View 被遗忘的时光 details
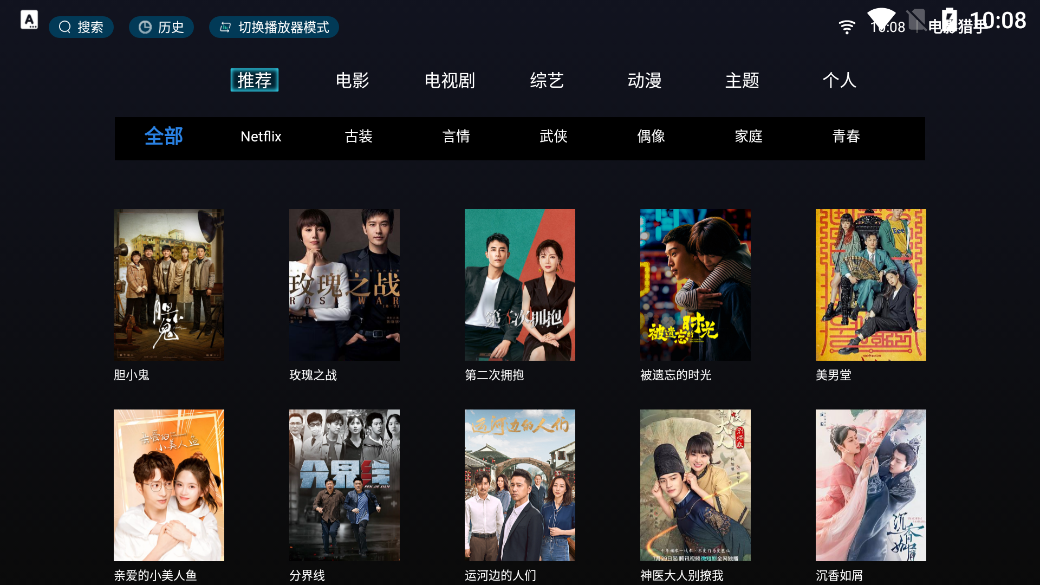Screen dimensions: 1040x585 [695, 285]
